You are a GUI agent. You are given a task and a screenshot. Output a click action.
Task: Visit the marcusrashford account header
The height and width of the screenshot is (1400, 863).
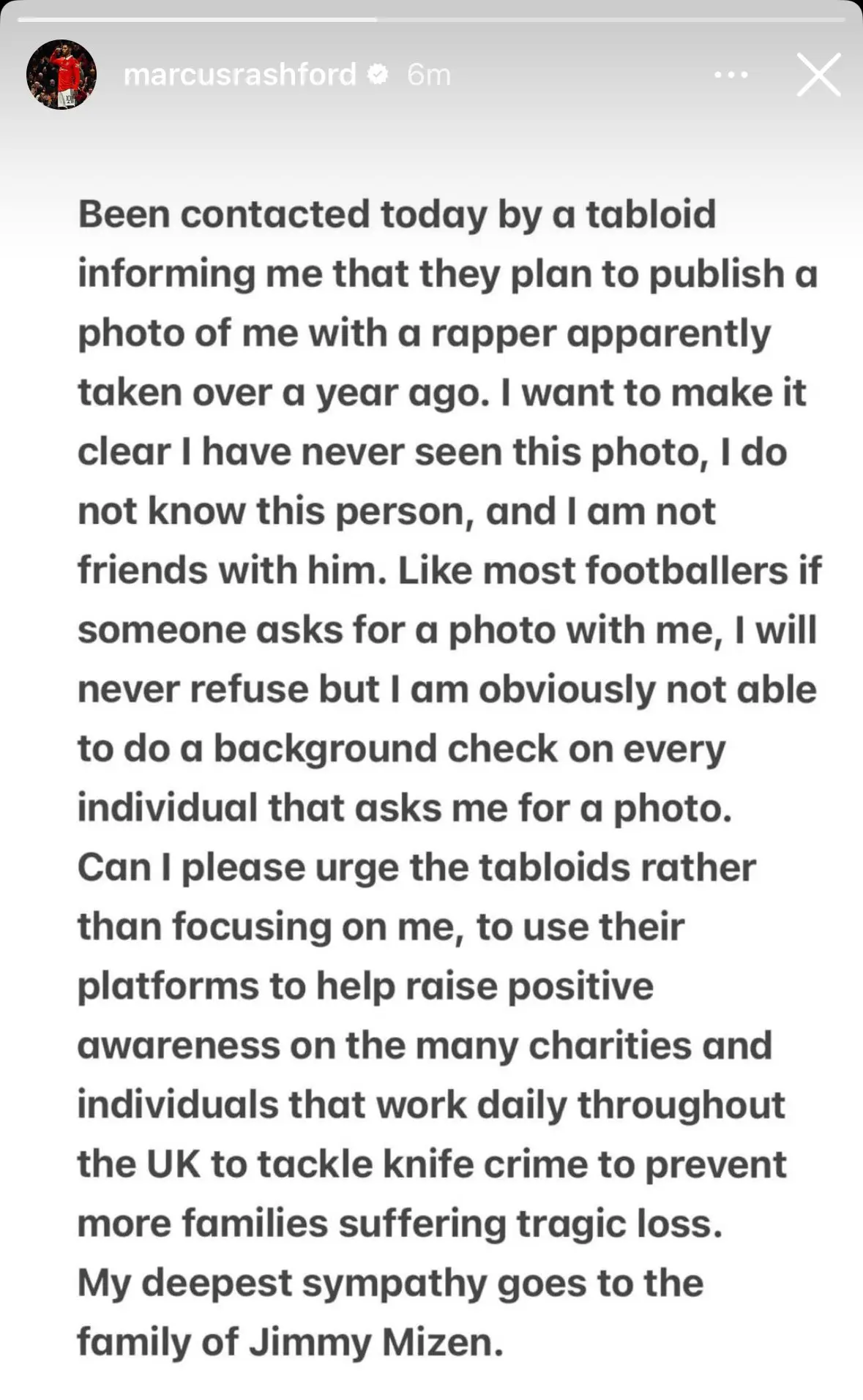pos(242,73)
